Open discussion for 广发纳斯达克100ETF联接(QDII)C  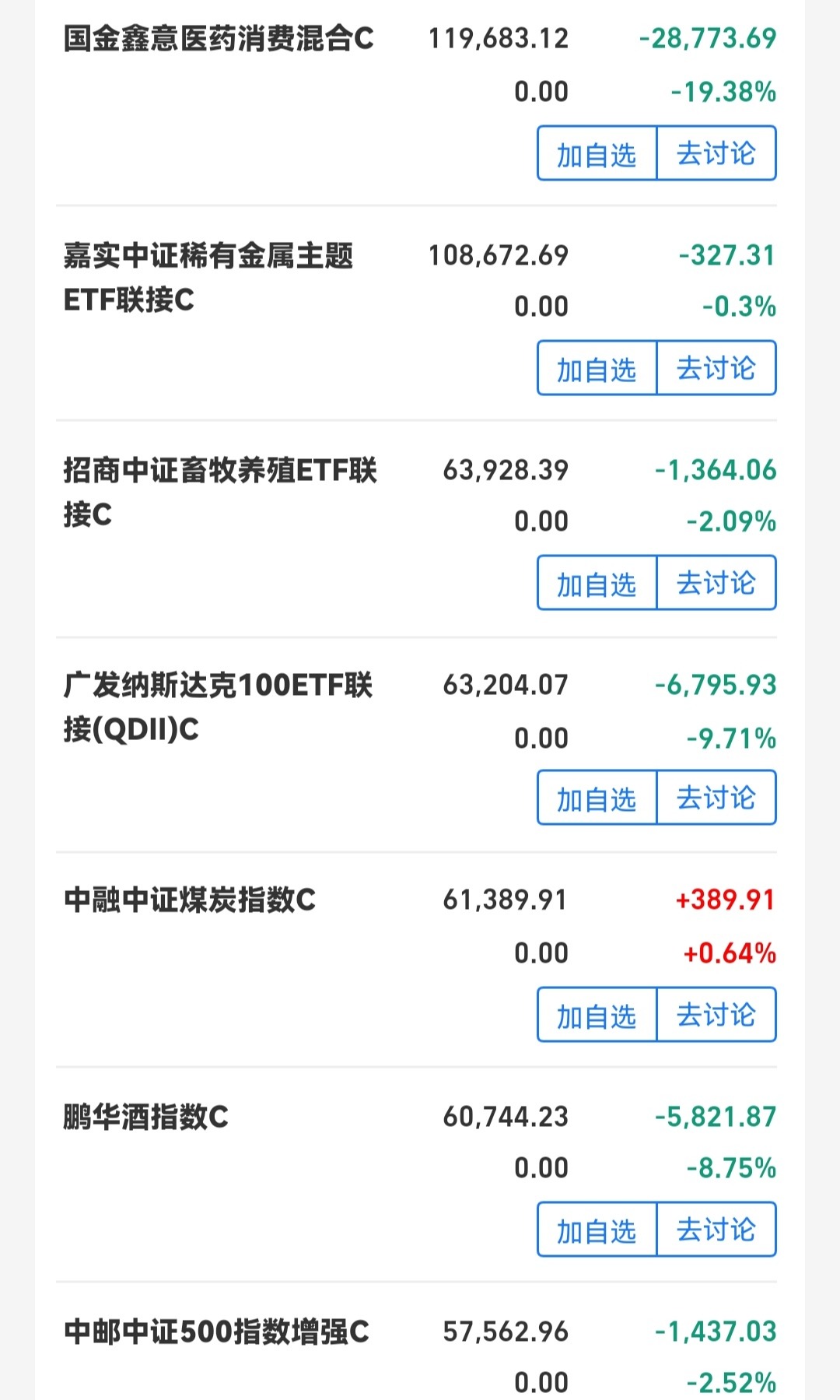716,798
